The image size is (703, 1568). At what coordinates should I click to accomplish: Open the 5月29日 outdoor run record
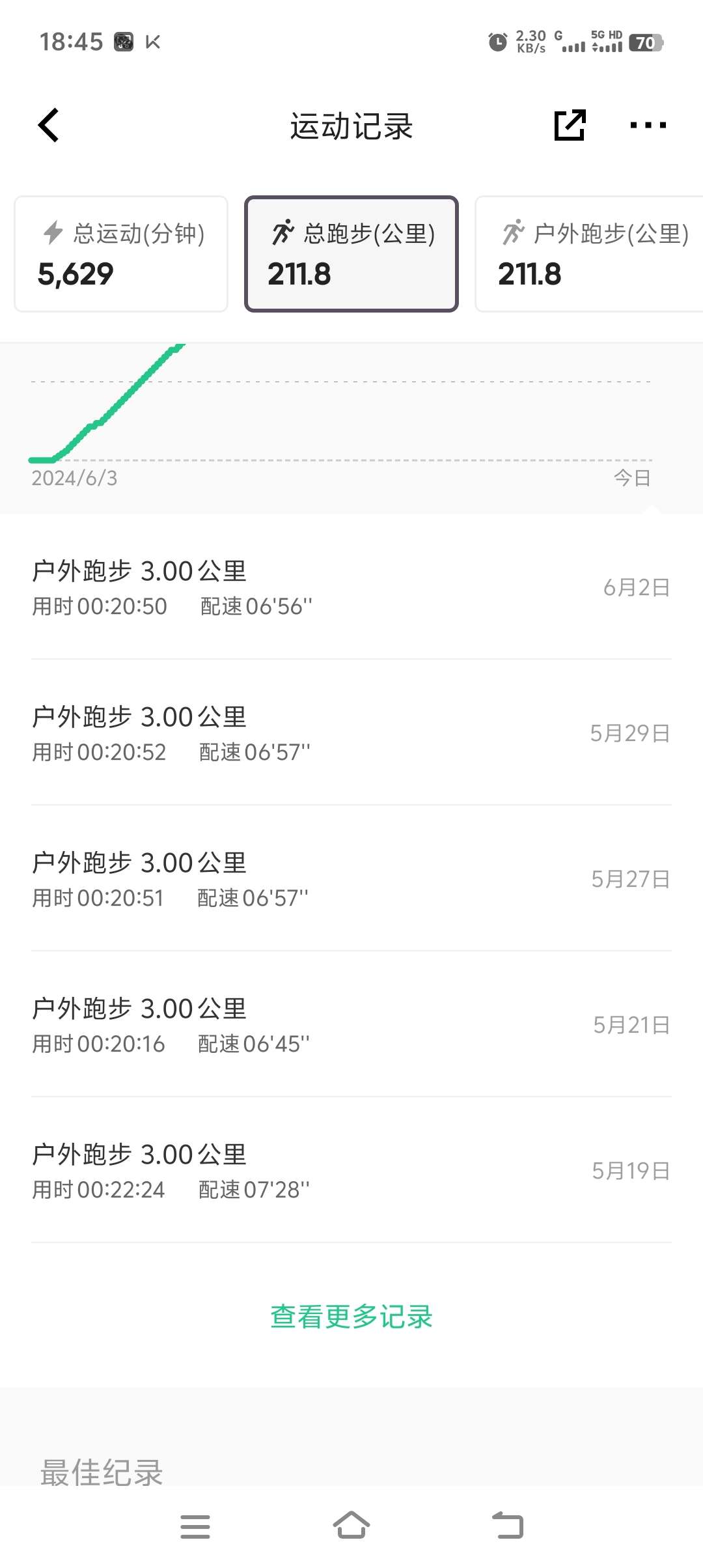pos(351,733)
